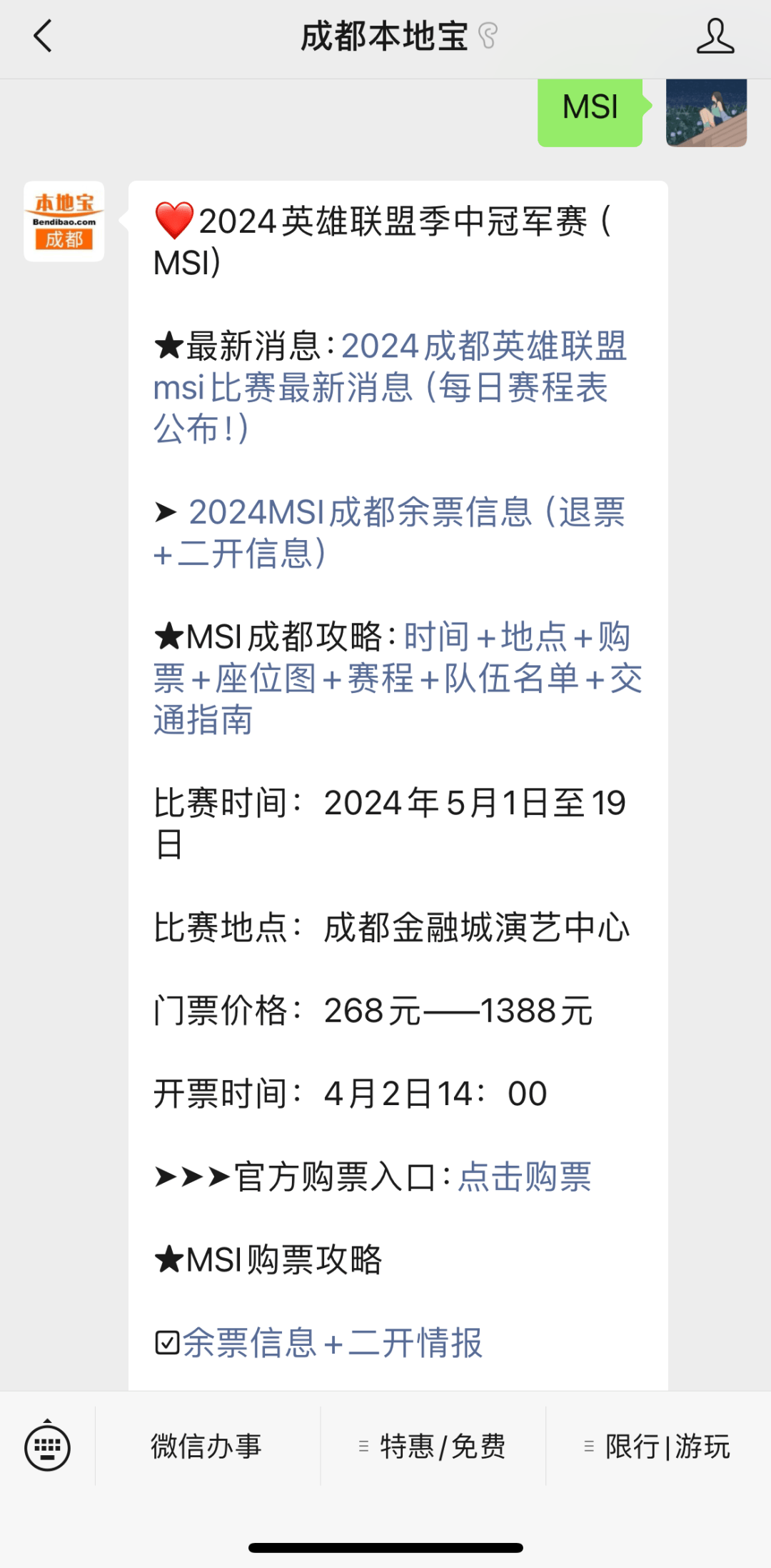Screen dimensions: 771x1568
Task: Expand the 特惠/免费 menu
Action: (x=433, y=1447)
